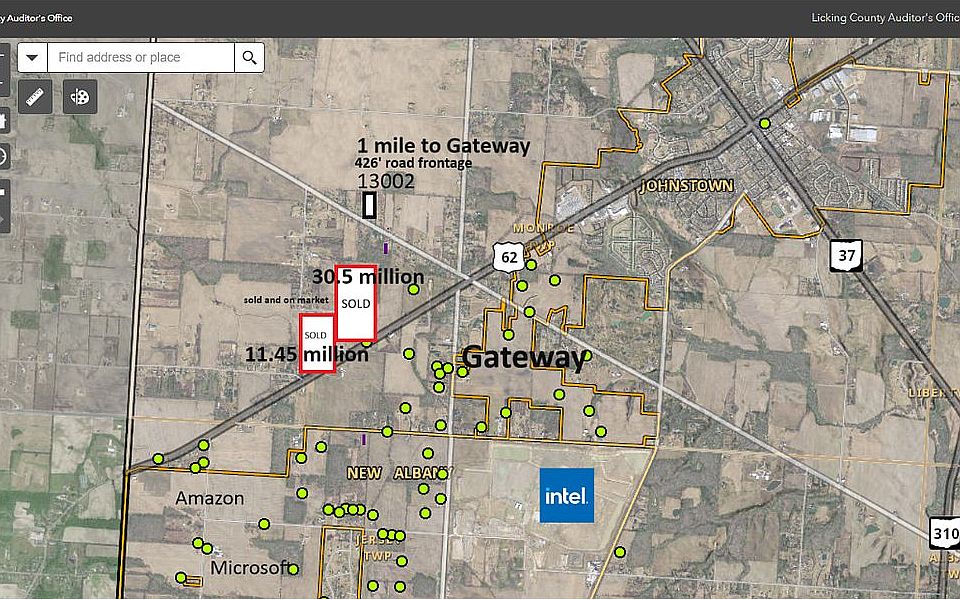Tap the my location button

(3, 156)
